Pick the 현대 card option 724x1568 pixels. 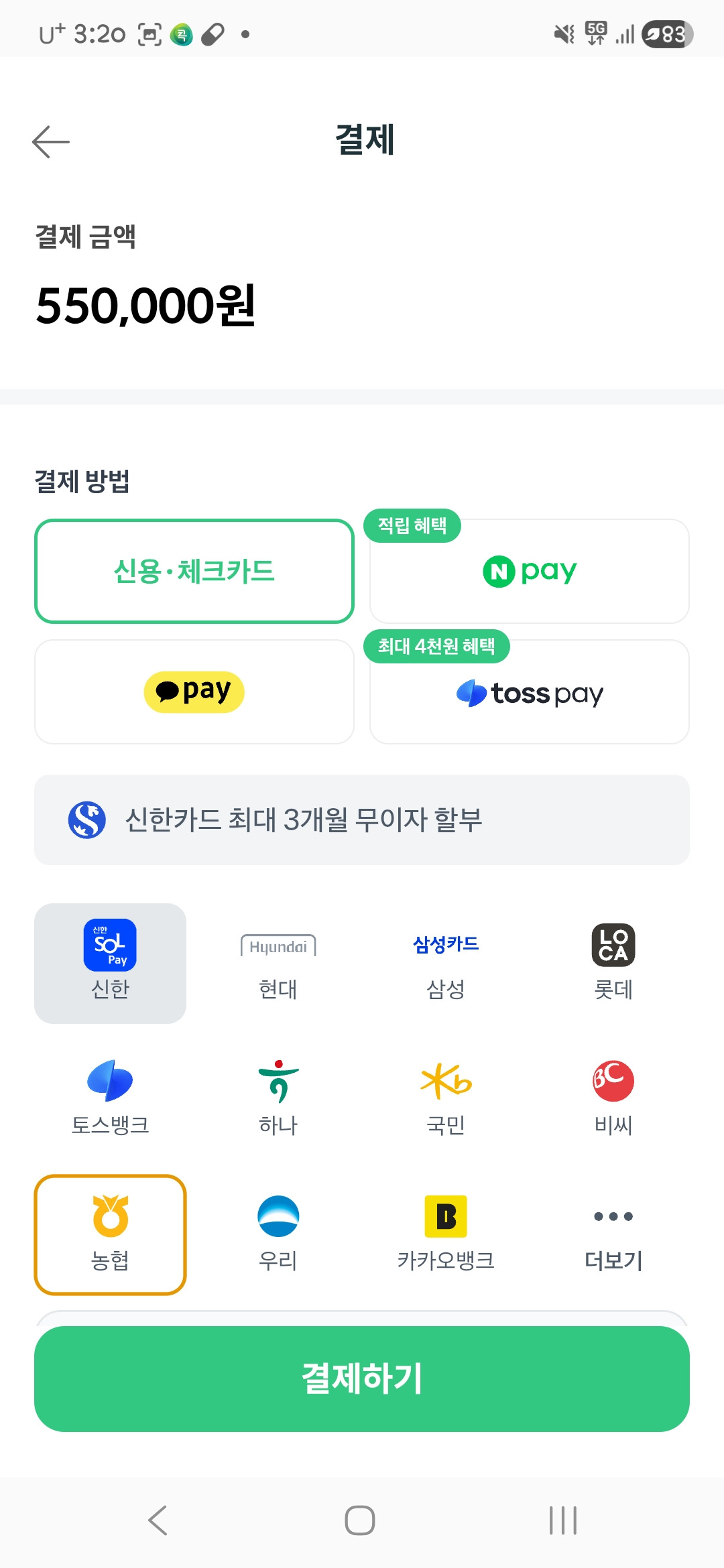(278, 963)
